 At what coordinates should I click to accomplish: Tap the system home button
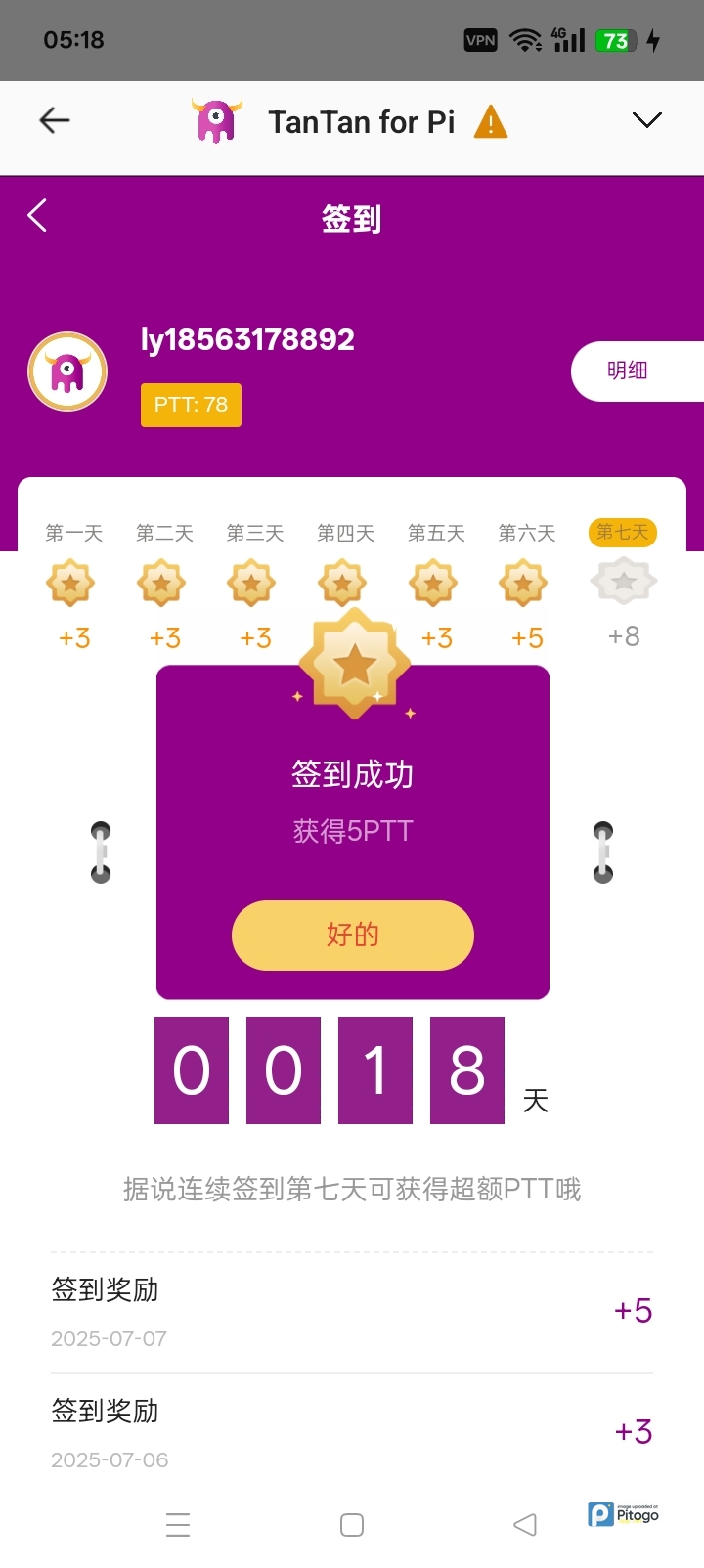352,1525
